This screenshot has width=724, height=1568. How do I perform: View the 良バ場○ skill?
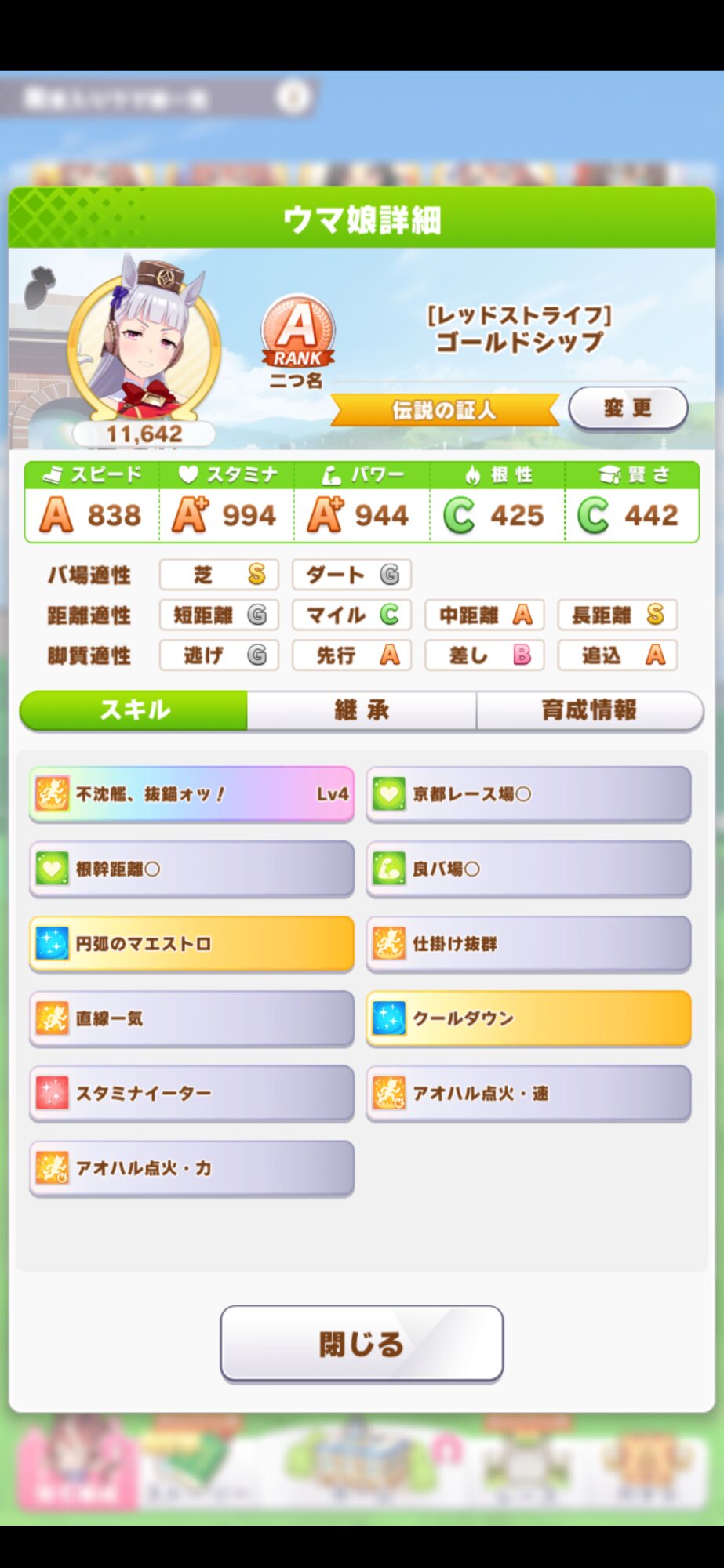529,869
